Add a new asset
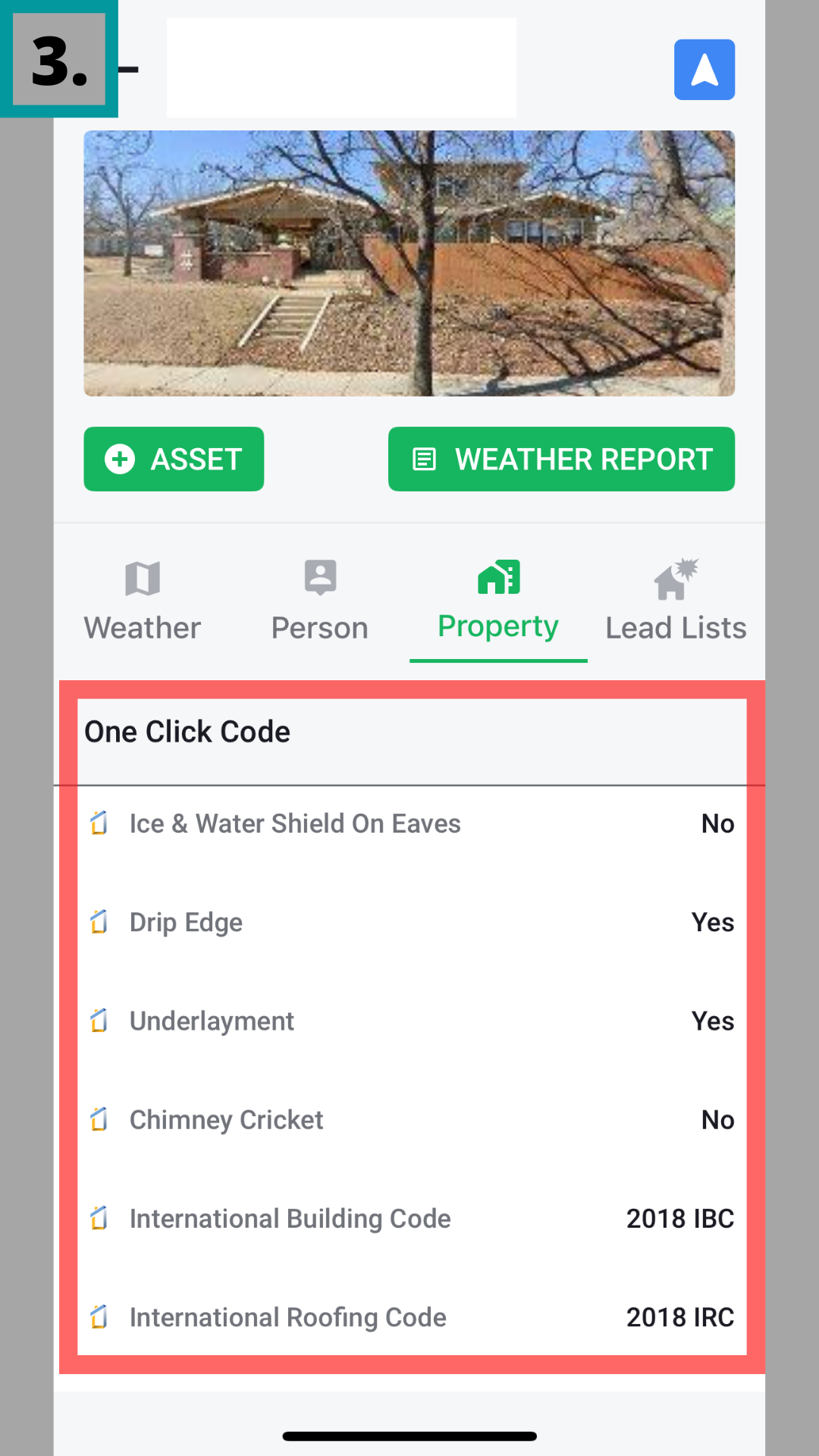Screen dimensions: 819x1456 (174, 459)
